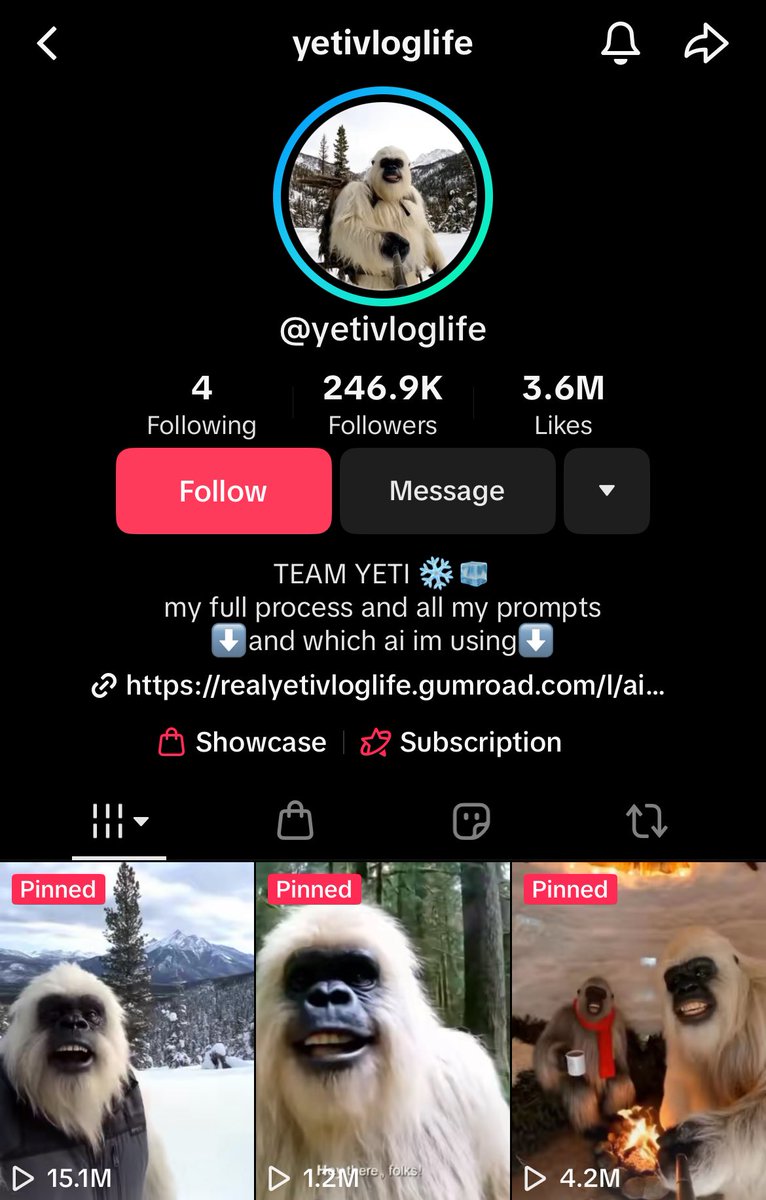Viewport: 766px width, 1200px height.
Task: Expand suggested accounts dropdown arrow
Action: point(606,491)
